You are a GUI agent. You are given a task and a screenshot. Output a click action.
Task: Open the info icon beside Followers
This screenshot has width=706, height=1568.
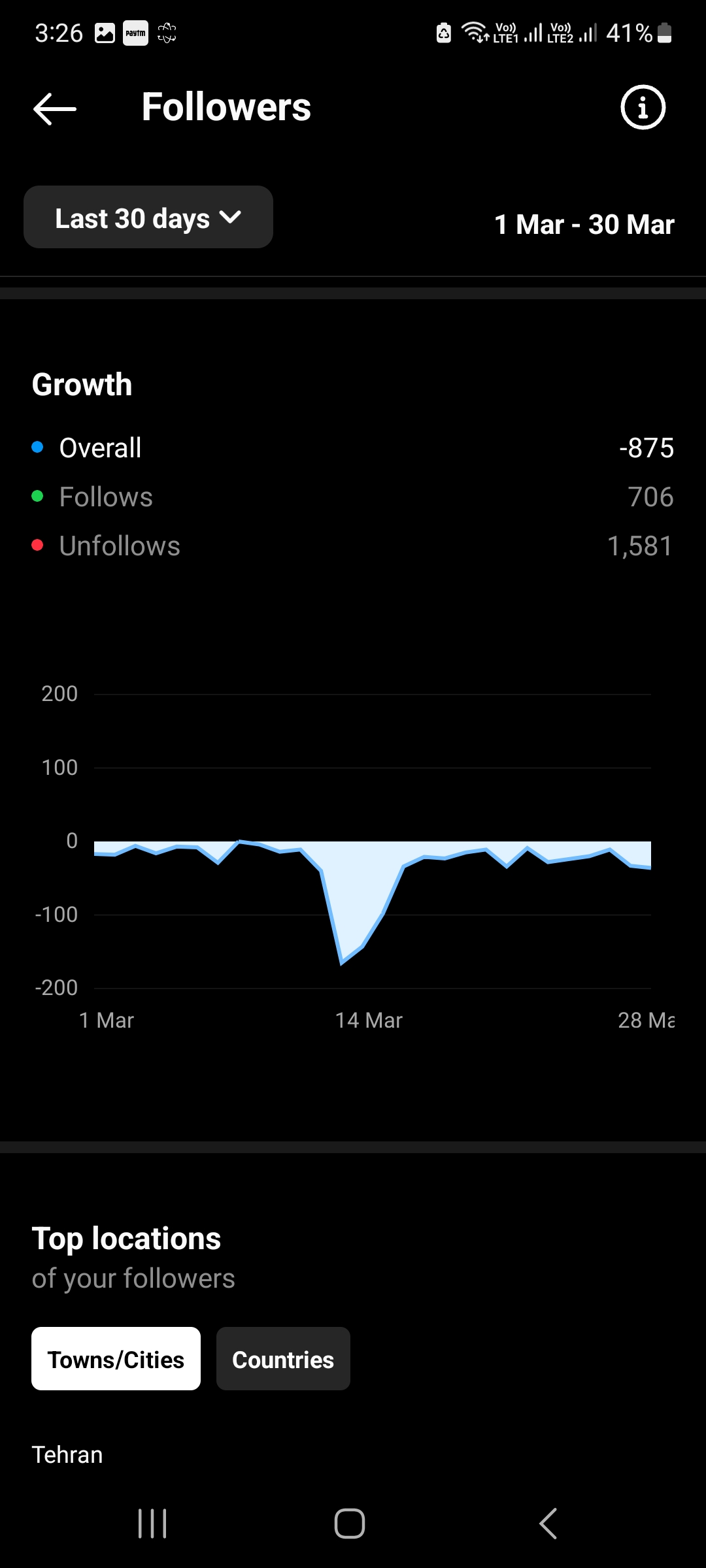(643, 107)
